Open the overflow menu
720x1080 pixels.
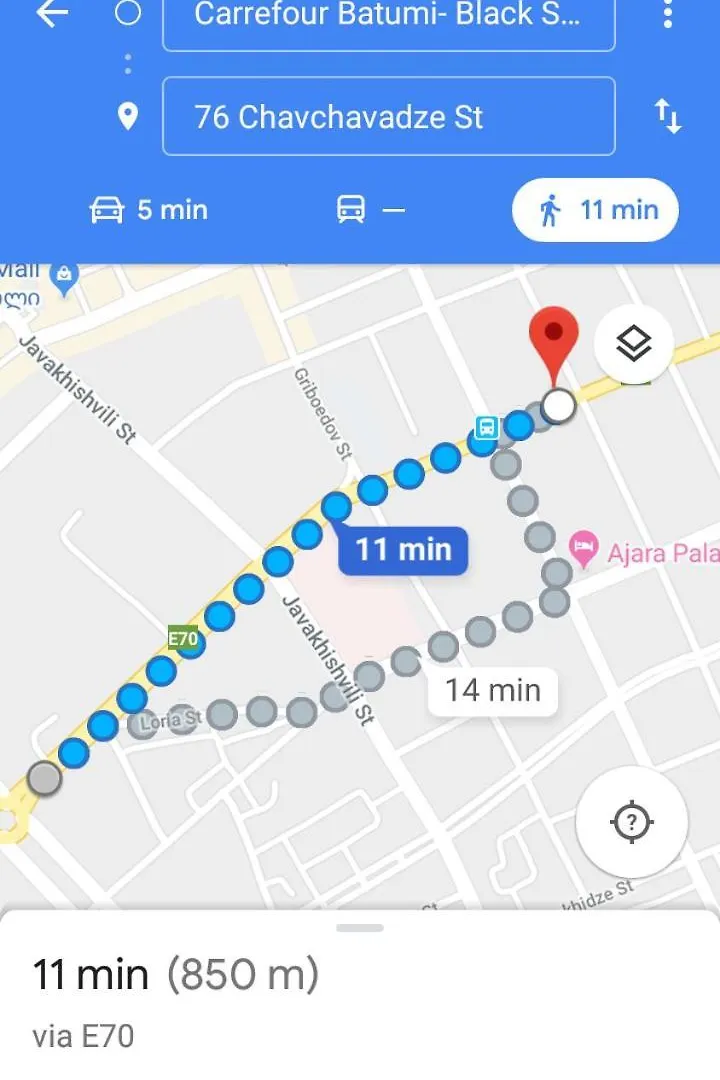pyautogui.click(x=668, y=14)
